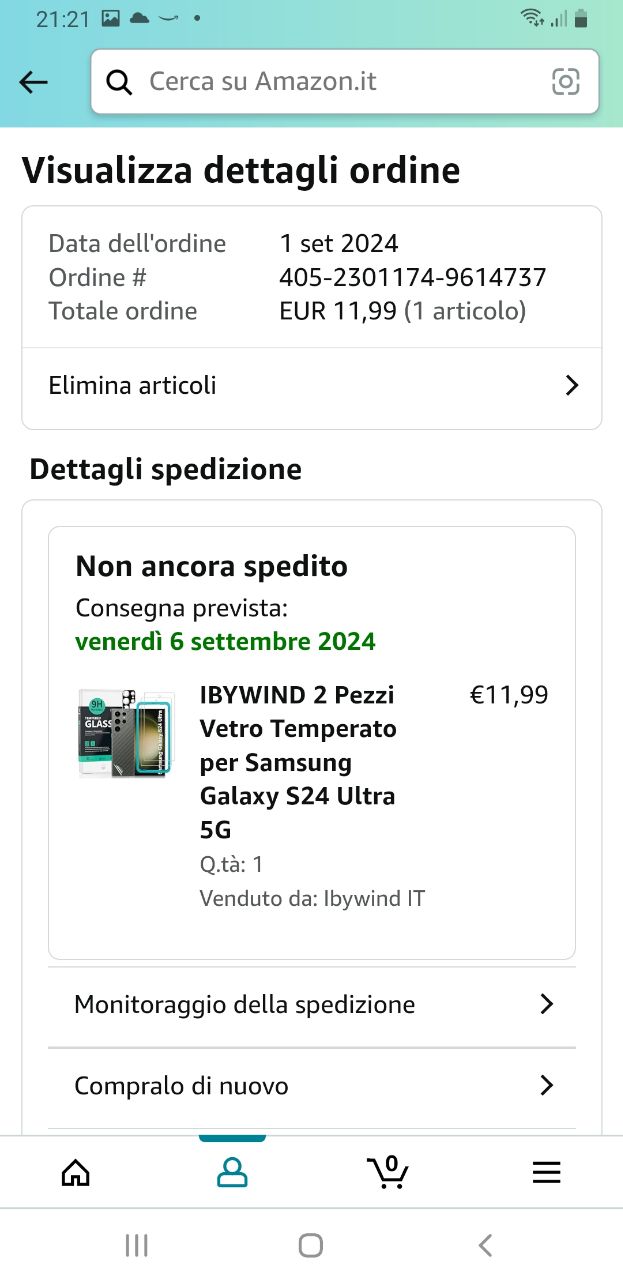The width and height of the screenshot is (623, 1280).
Task: Open Elimina articoli row
Action: tap(312, 386)
